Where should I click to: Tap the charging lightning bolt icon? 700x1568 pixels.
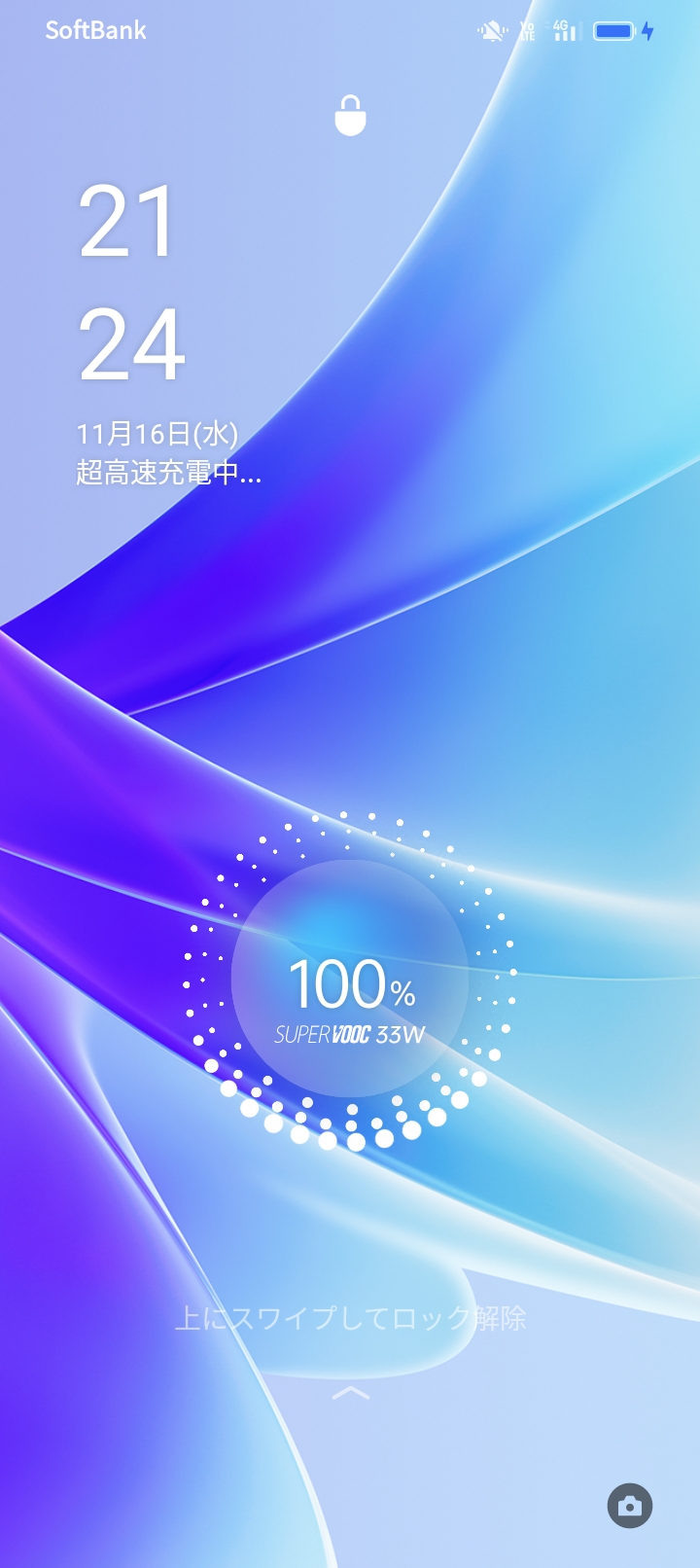click(x=645, y=30)
